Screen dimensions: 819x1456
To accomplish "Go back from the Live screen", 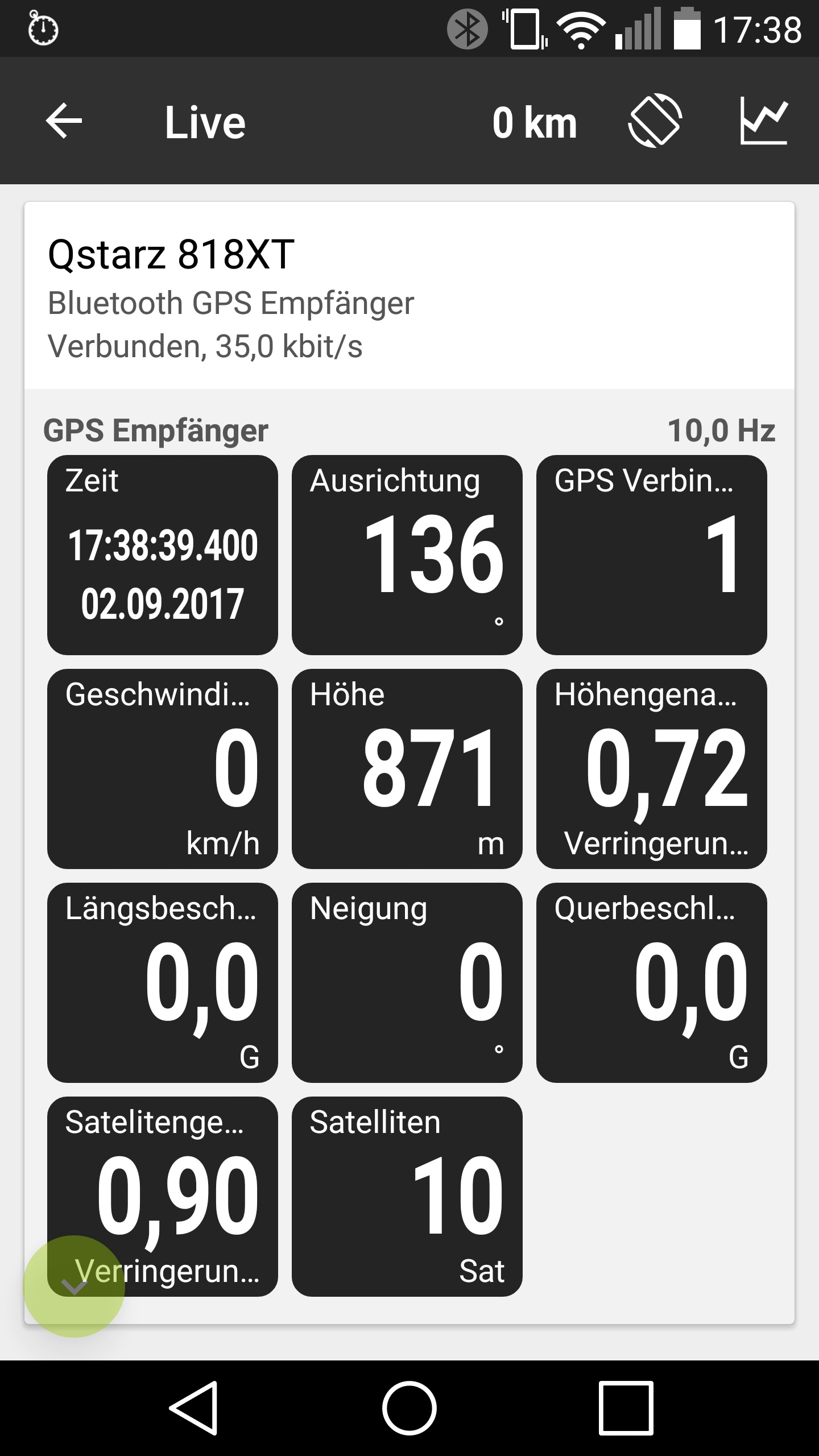I will [64, 121].
